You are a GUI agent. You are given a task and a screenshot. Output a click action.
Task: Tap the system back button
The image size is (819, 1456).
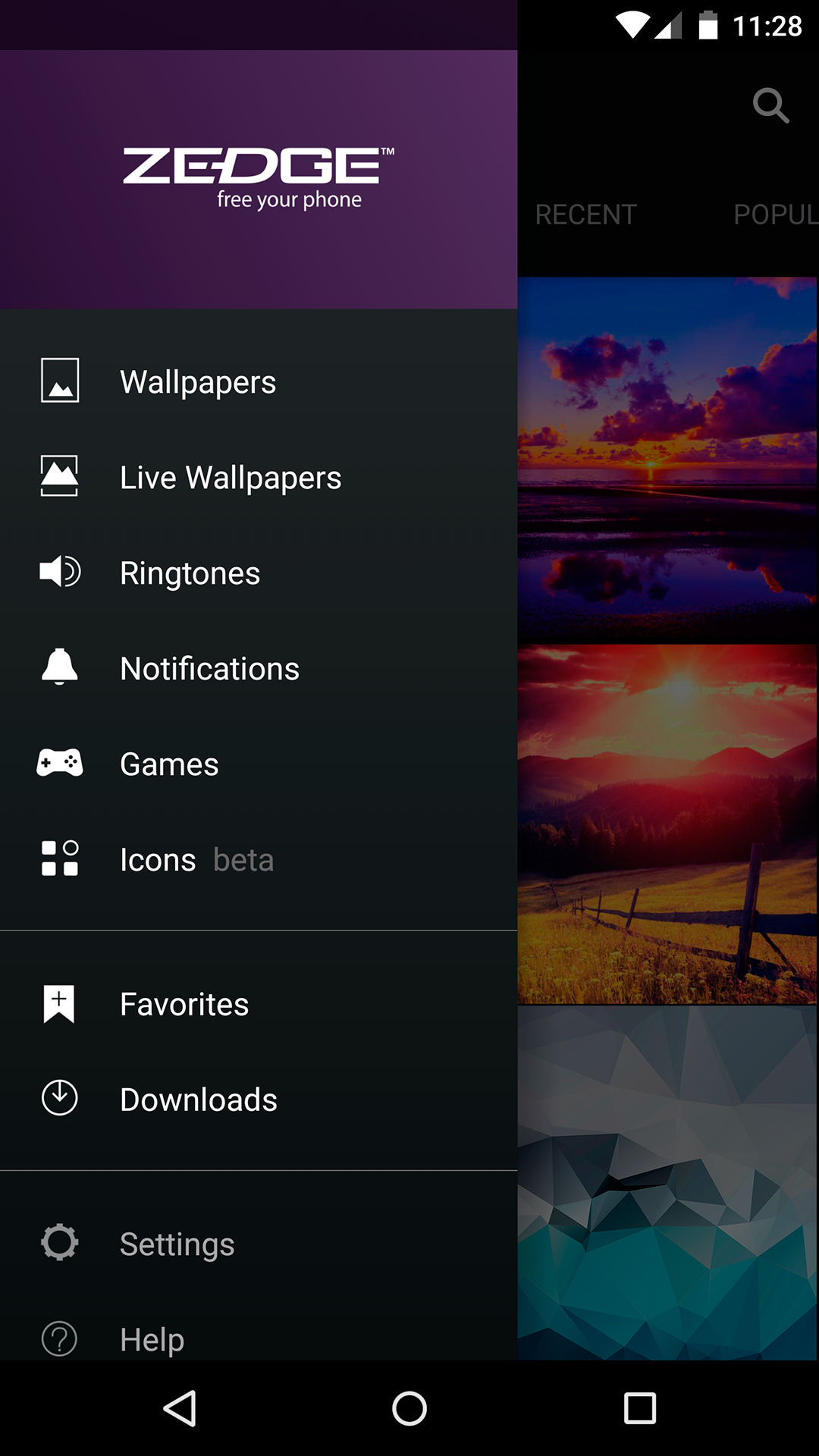point(180,1408)
